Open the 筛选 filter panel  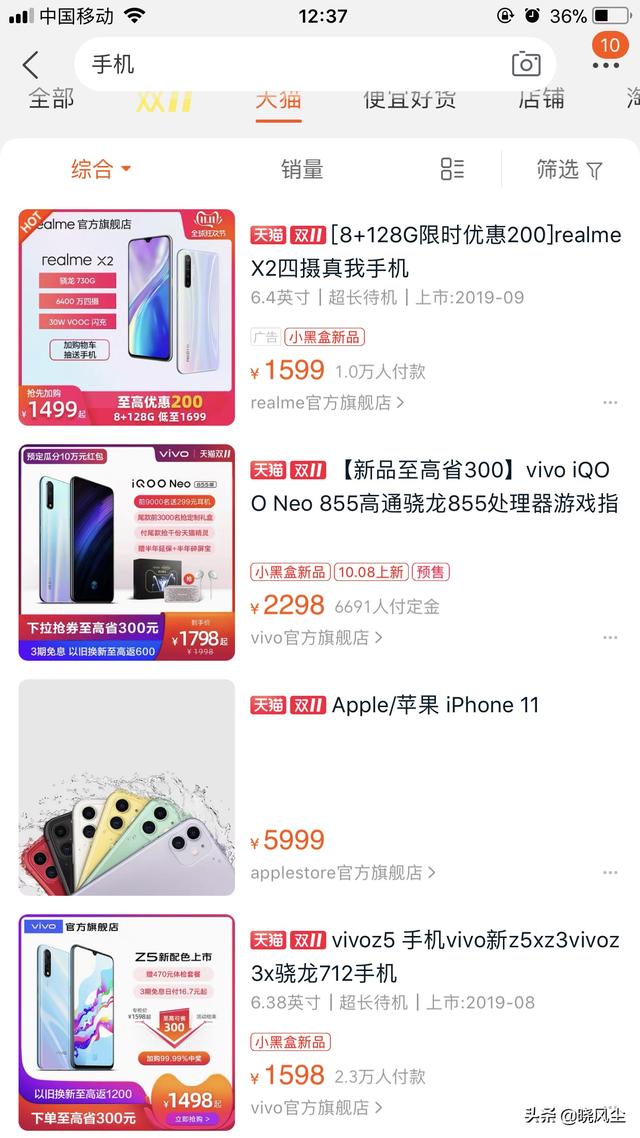(x=569, y=169)
